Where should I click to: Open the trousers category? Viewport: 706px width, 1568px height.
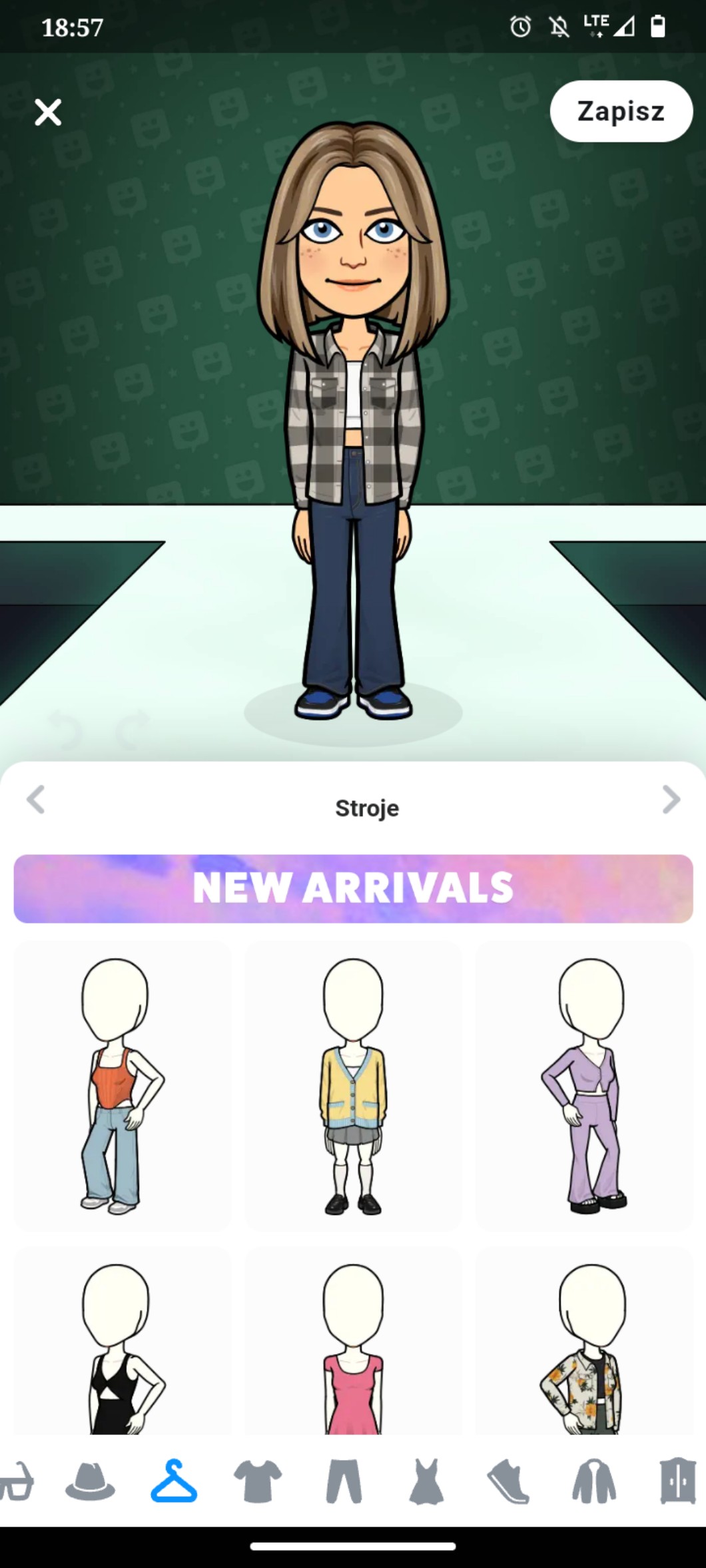click(x=344, y=1482)
